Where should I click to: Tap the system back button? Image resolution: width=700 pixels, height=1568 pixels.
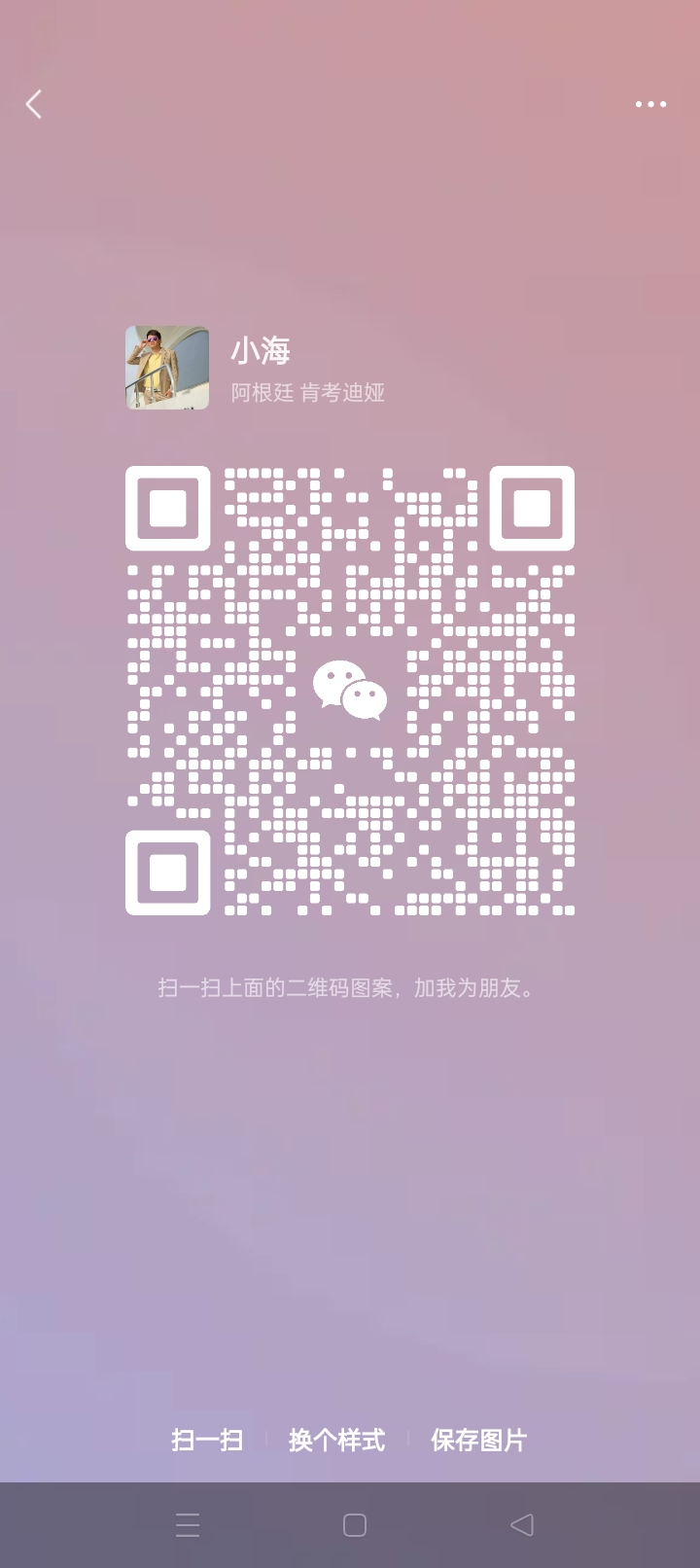point(522,1524)
